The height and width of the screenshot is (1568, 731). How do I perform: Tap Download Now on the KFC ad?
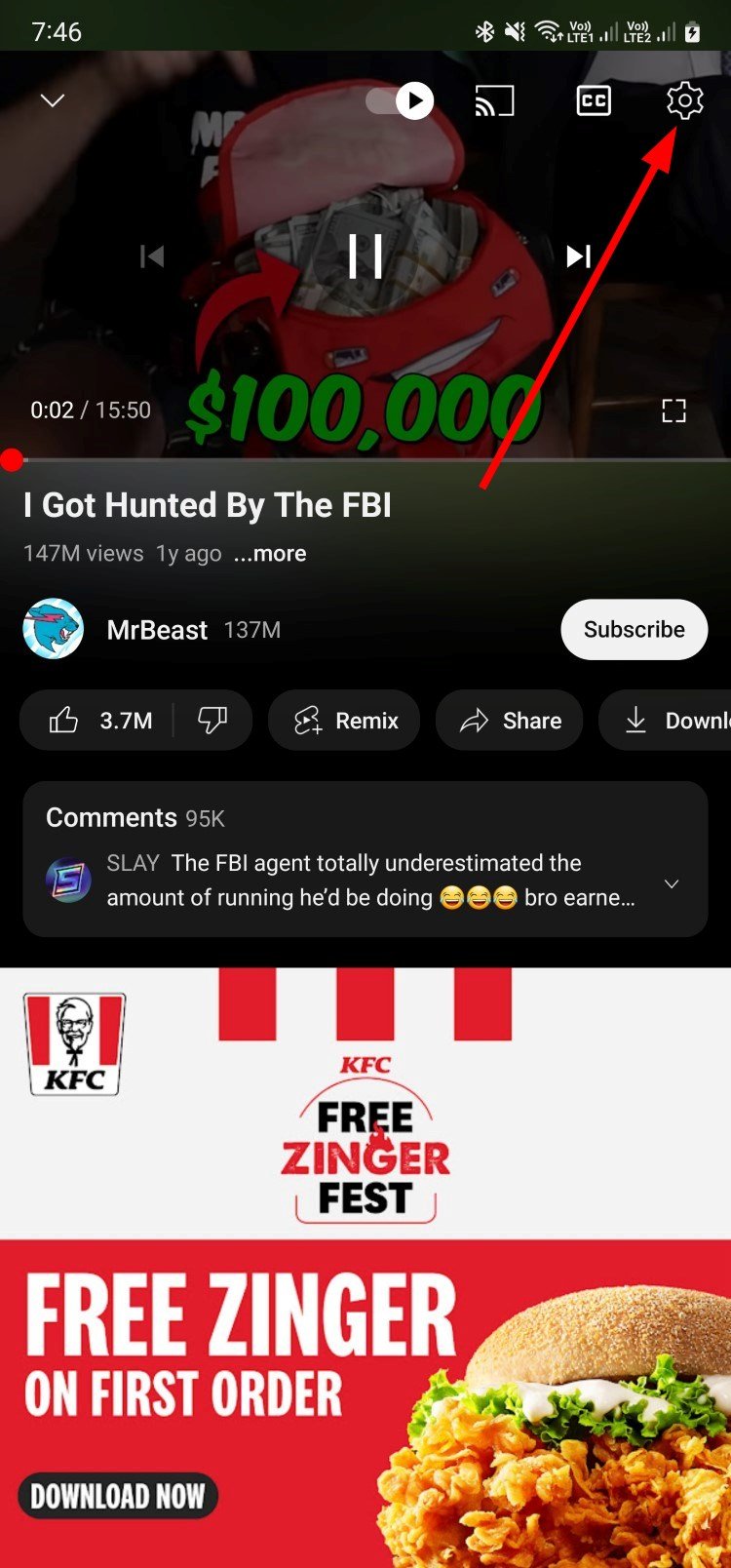(x=118, y=1496)
